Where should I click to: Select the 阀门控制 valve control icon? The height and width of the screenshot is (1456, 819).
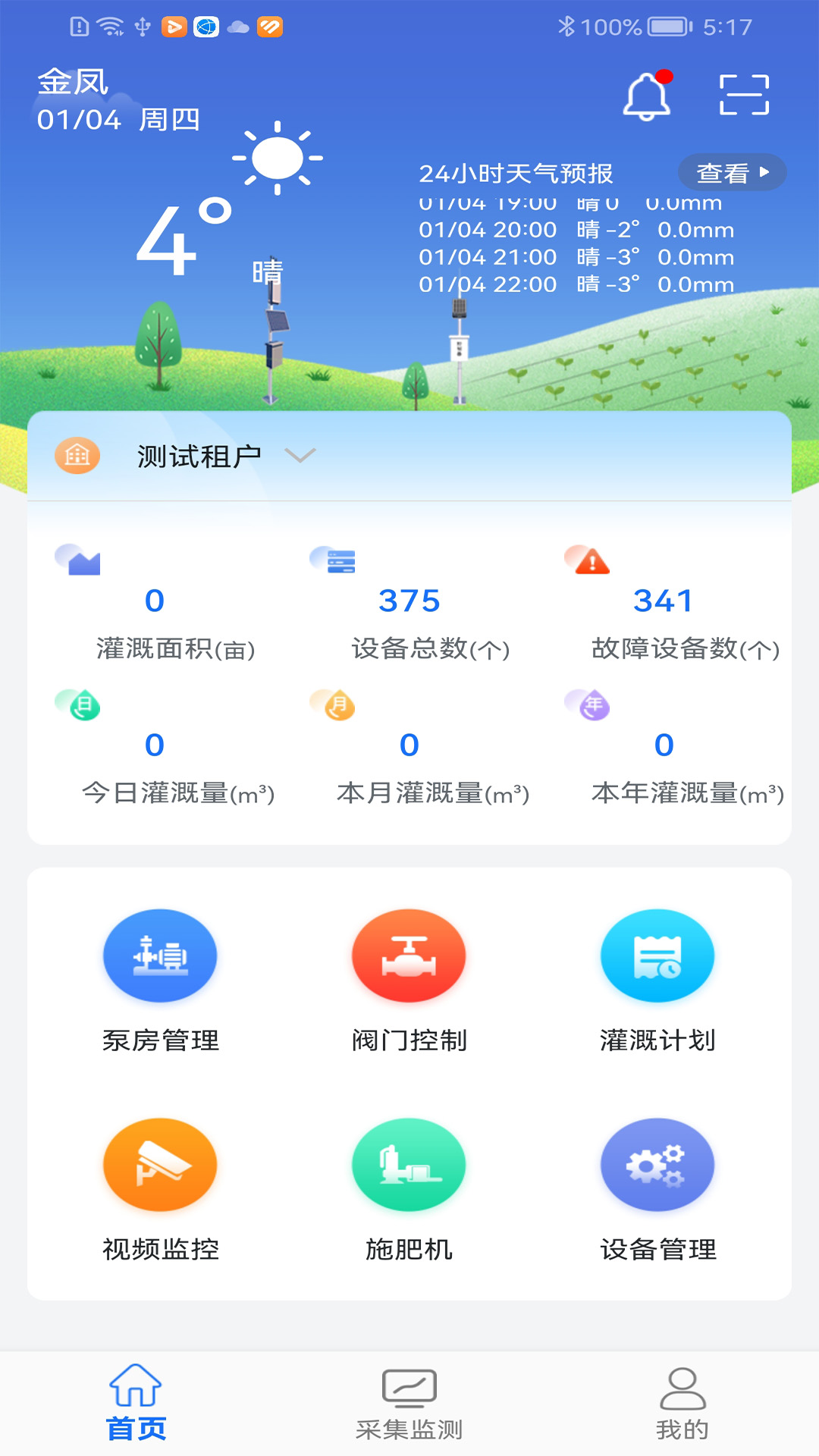click(408, 955)
